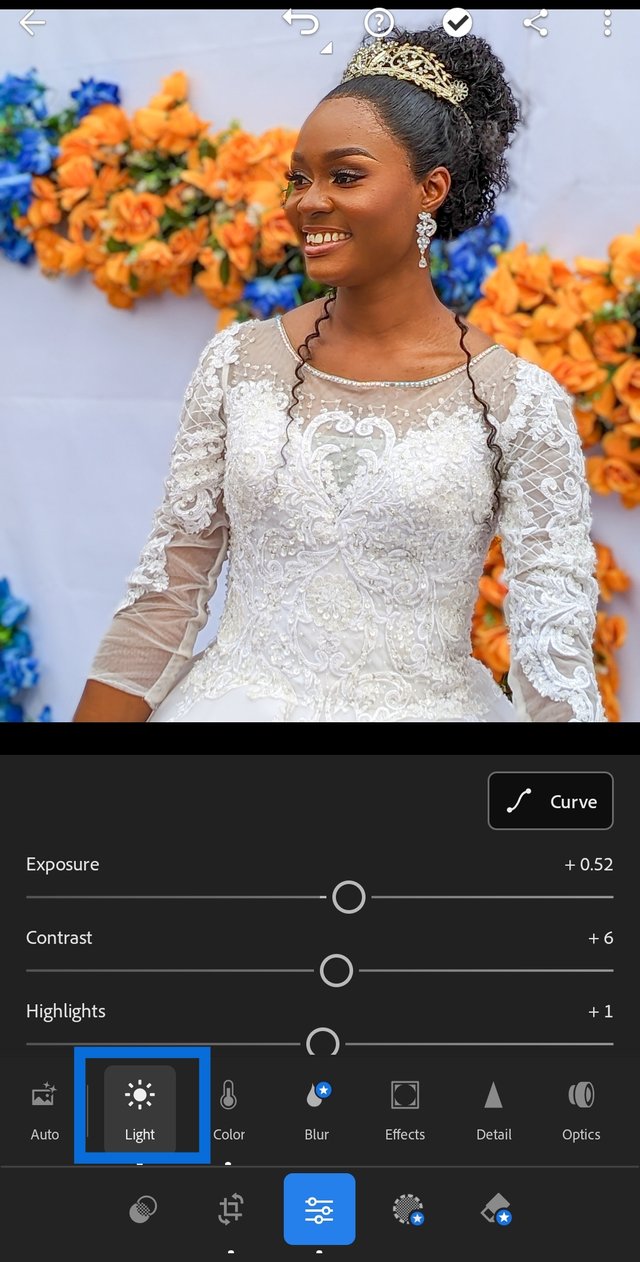Open the healing eraser tool
This screenshot has width=640, height=1262.
(x=496, y=1210)
